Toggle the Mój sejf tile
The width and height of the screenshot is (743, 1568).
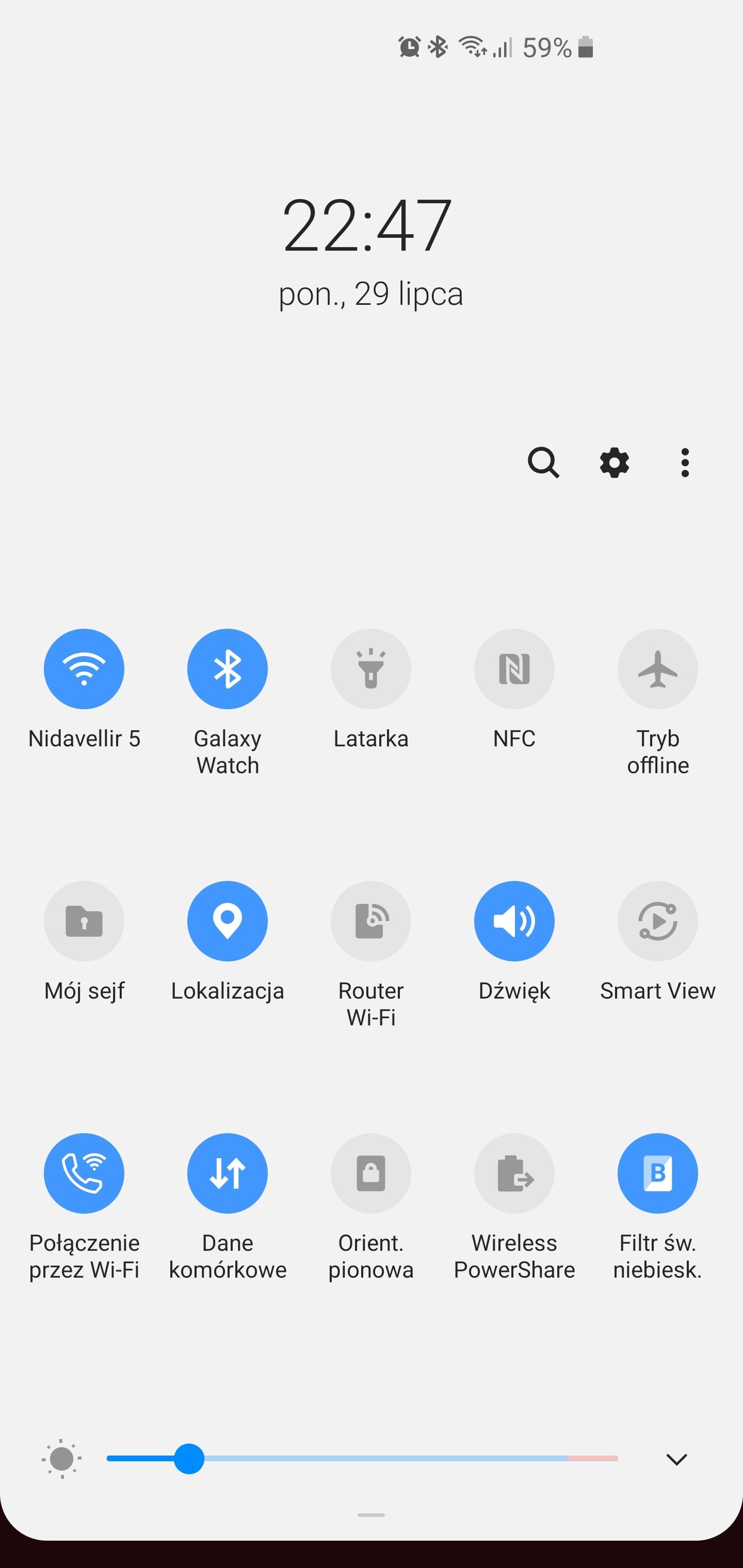[84, 920]
